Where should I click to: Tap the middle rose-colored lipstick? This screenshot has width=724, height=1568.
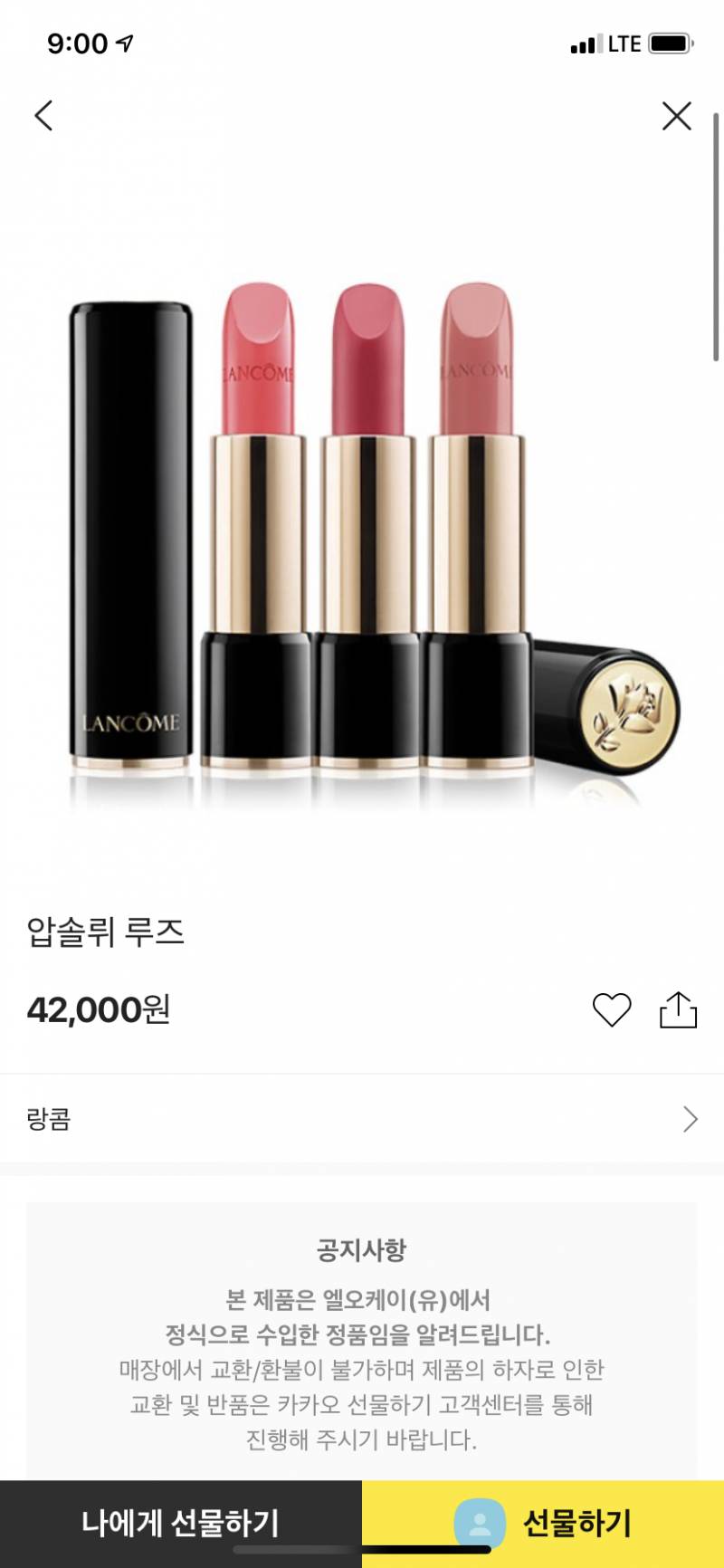(367, 362)
